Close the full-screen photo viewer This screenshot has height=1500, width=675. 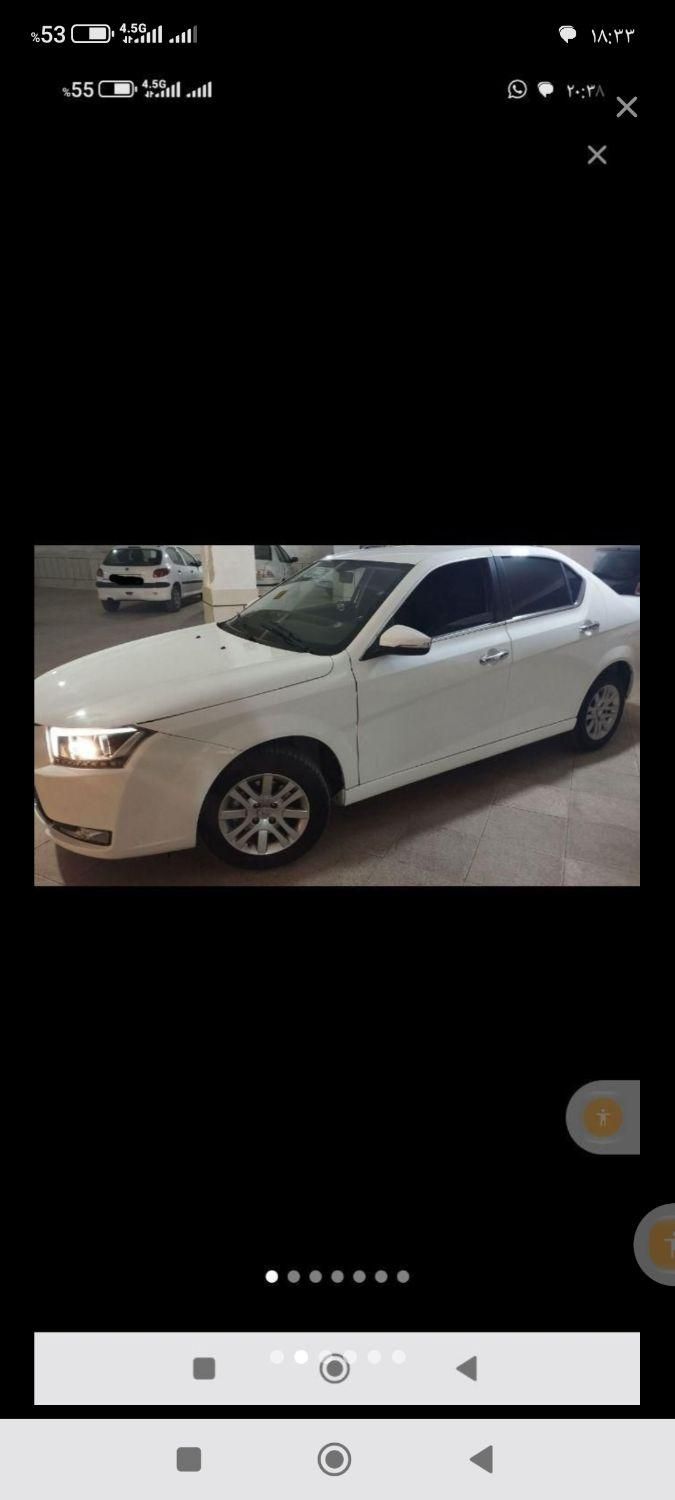pos(626,107)
